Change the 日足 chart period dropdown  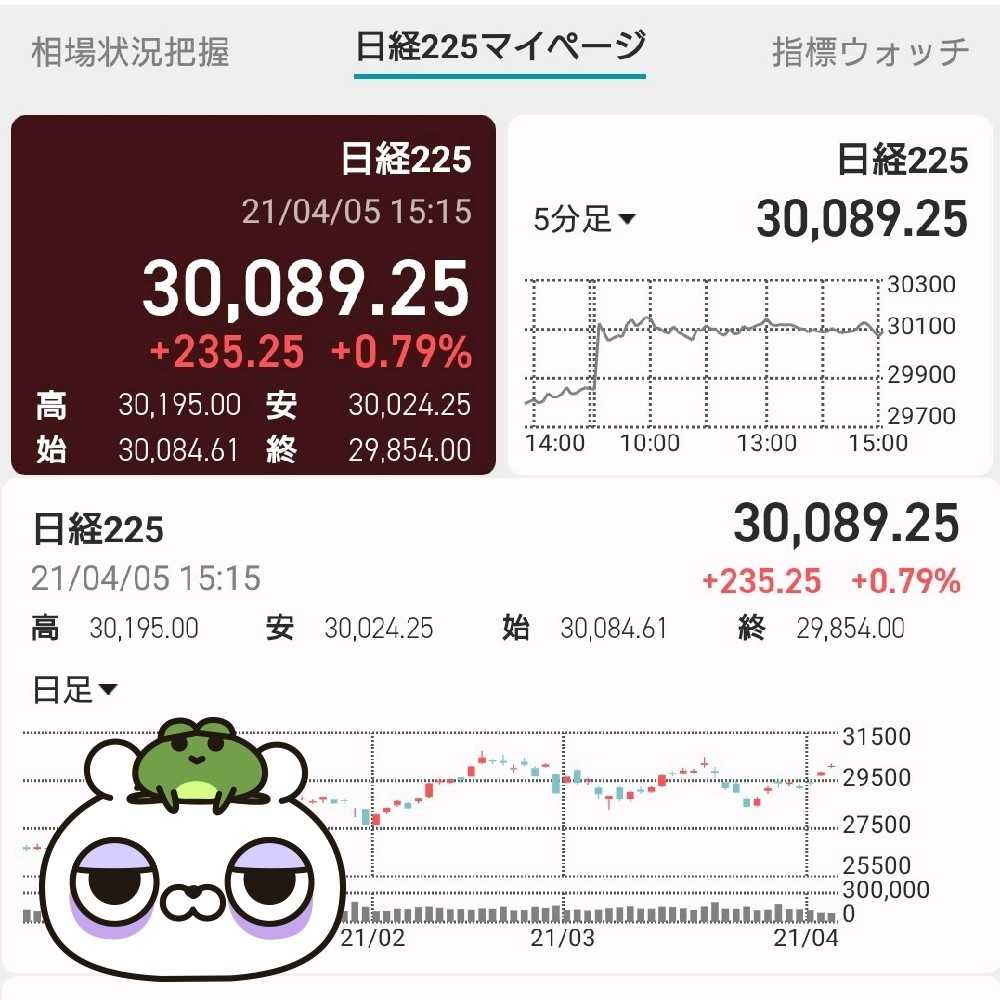pyautogui.click(x=75, y=689)
